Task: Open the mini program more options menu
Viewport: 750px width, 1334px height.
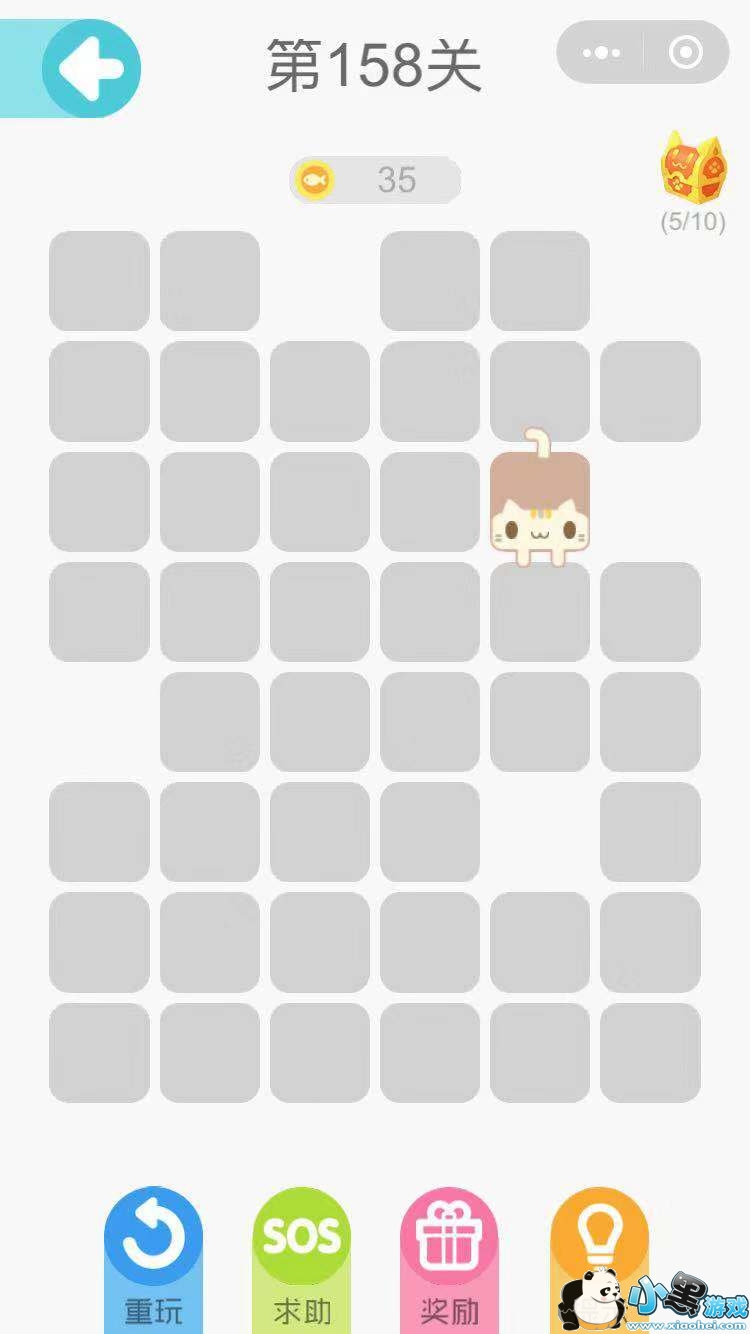Action: (x=600, y=52)
